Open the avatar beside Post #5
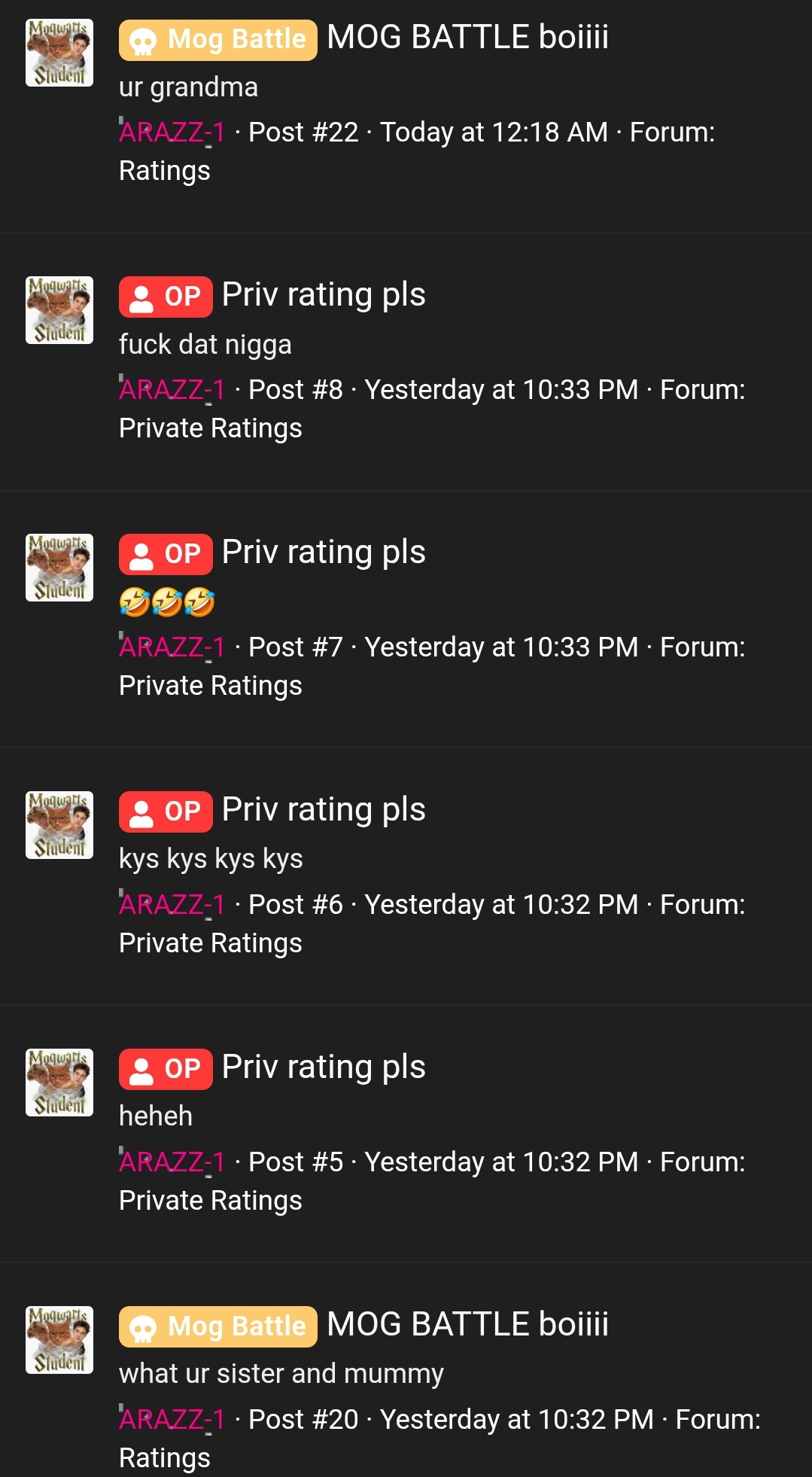Screen dimensions: 812x1477 (x=59, y=1083)
